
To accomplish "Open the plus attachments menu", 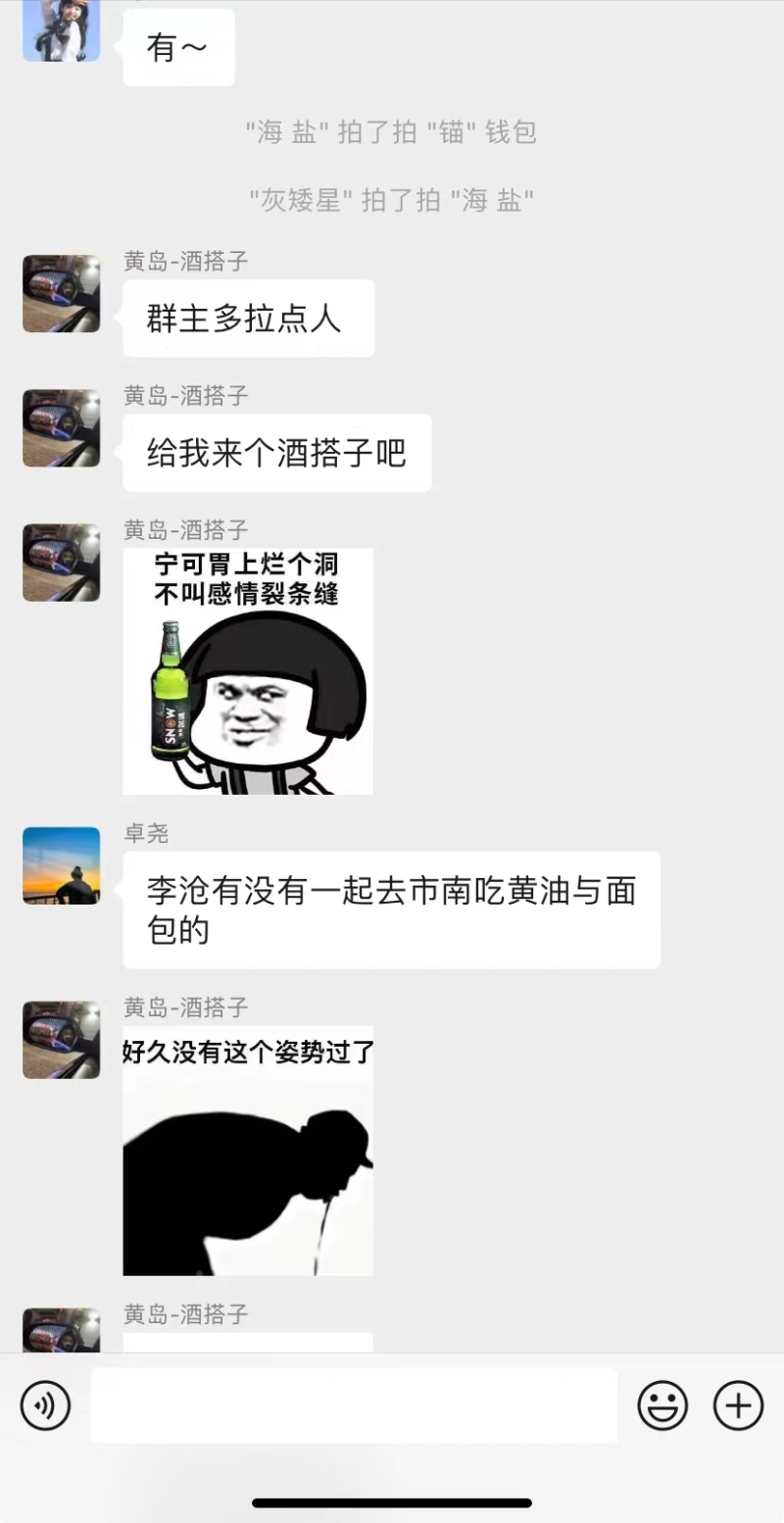I will coord(738,1406).
